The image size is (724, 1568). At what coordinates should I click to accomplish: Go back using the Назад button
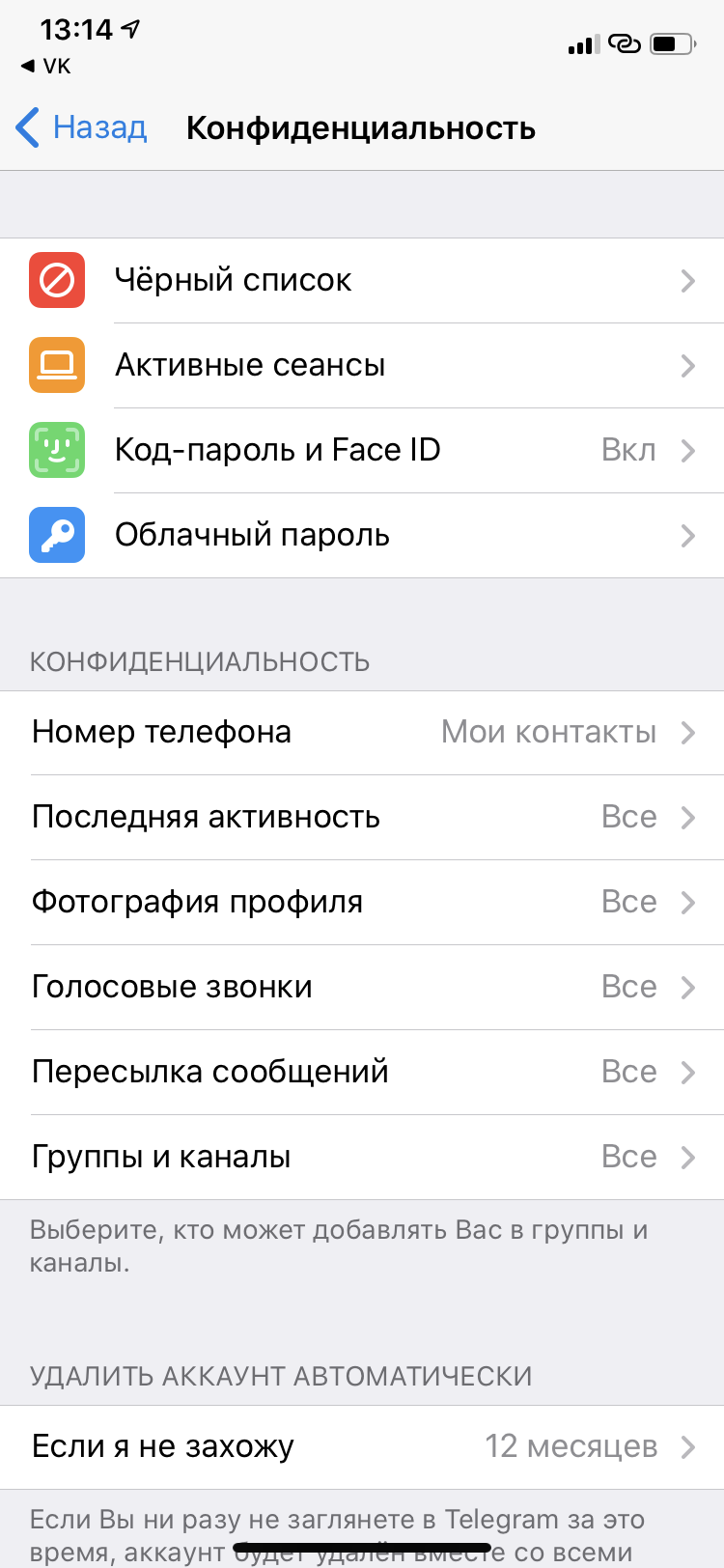pyautogui.click(x=83, y=127)
